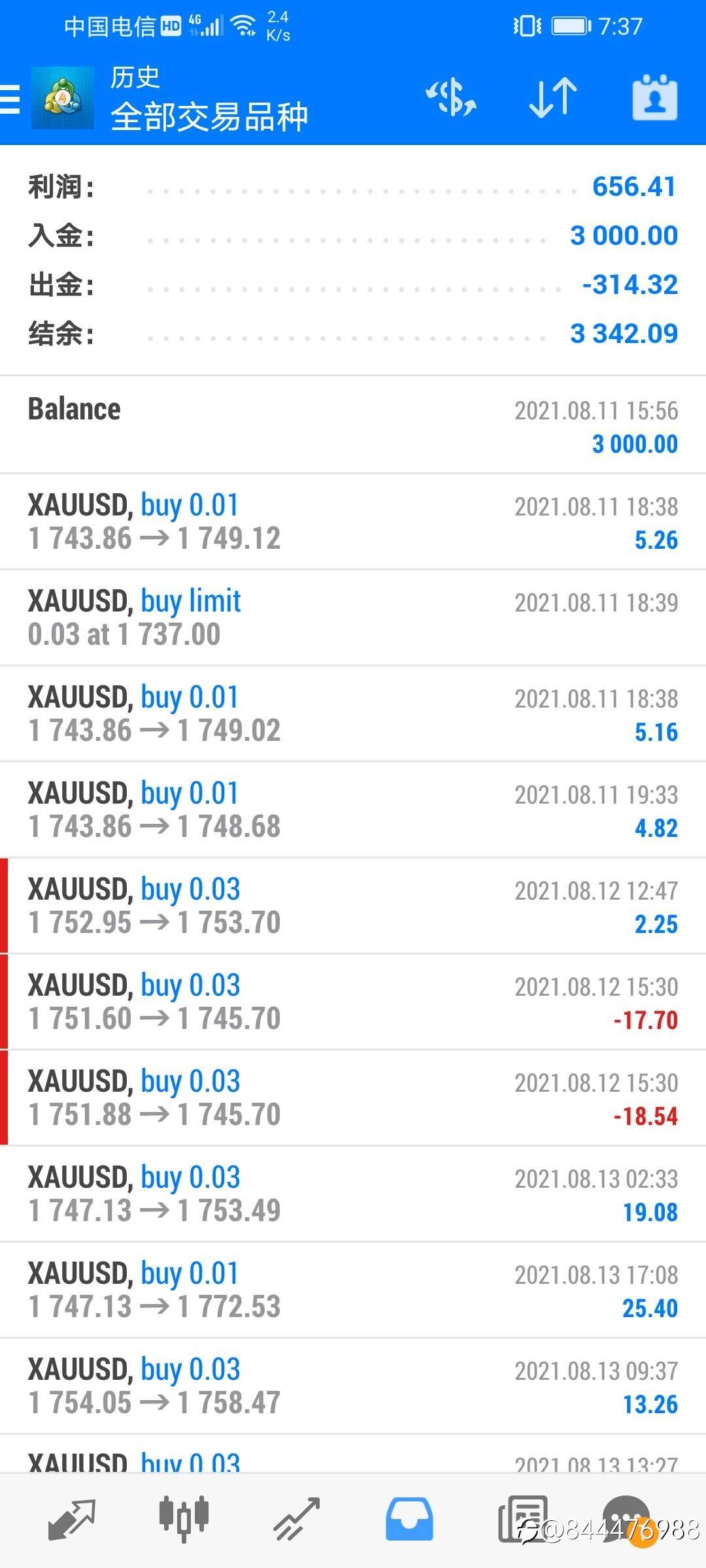Viewport: 706px width, 1568px height.
Task: Open the 0.03 buy with profit 2.25
Action: pos(353,906)
